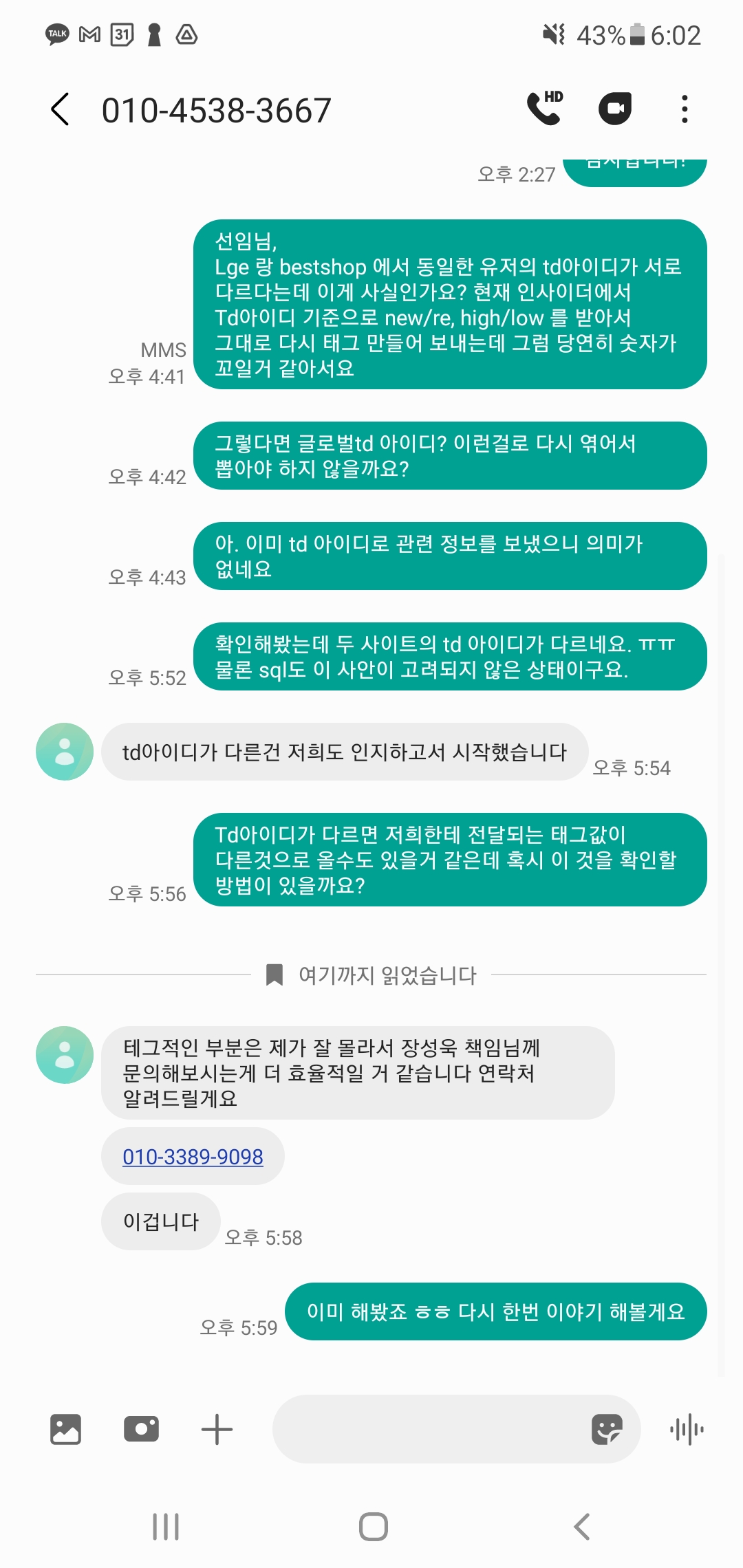Image resolution: width=743 pixels, height=1568 pixels.
Task: Start an HD voice call
Action: [544, 109]
